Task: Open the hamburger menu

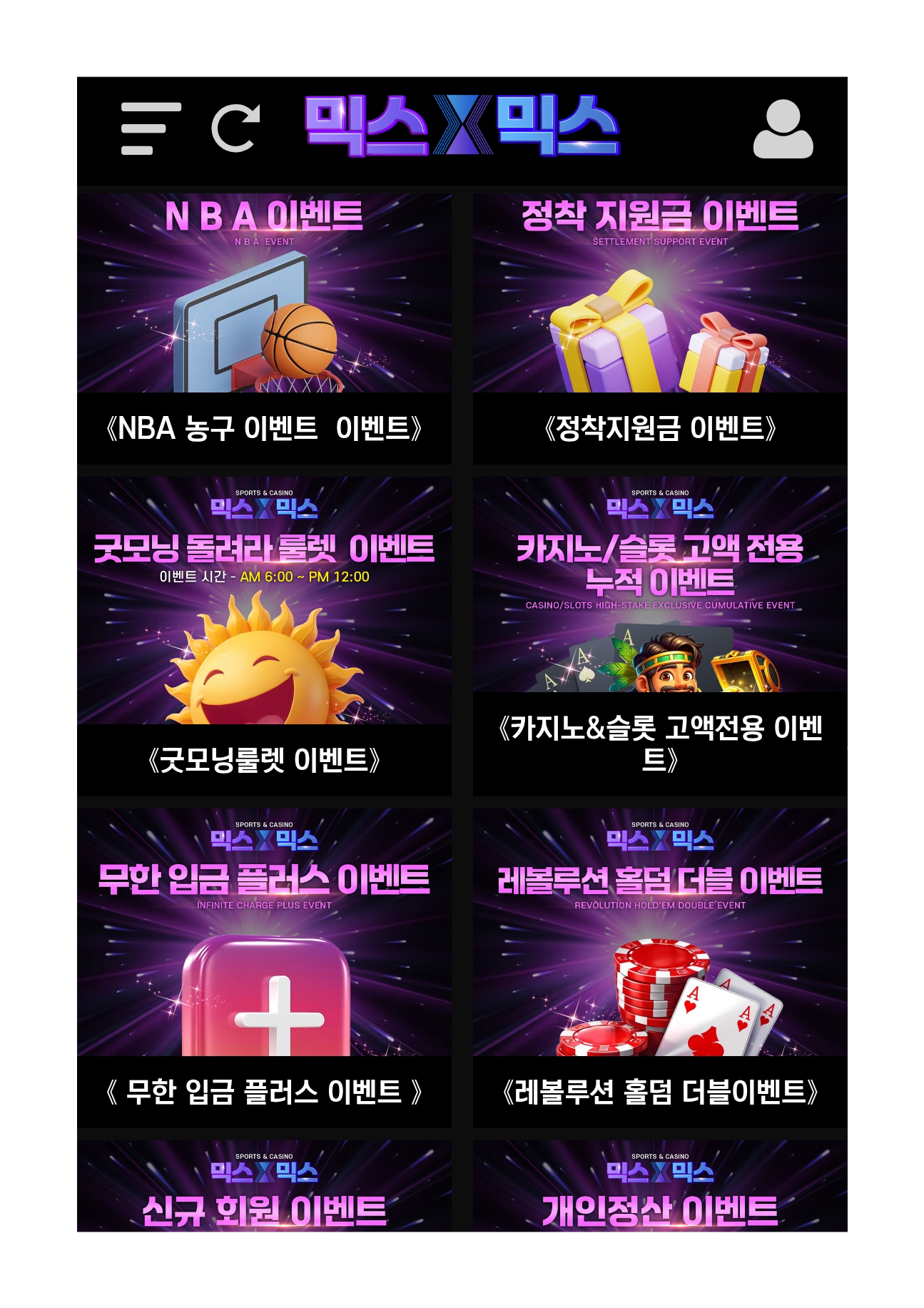Action: coord(151,128)
